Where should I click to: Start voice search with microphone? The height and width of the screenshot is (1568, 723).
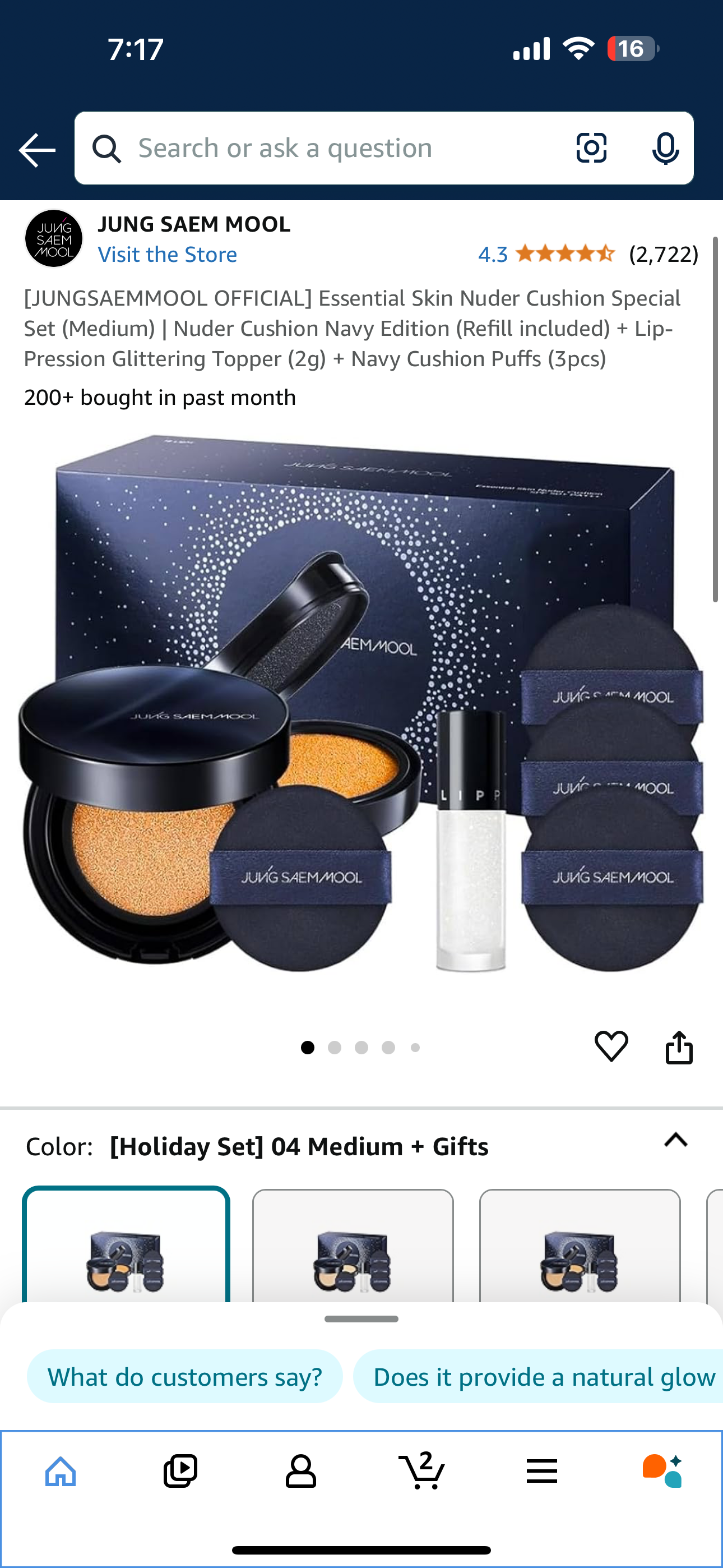[665, 149]
